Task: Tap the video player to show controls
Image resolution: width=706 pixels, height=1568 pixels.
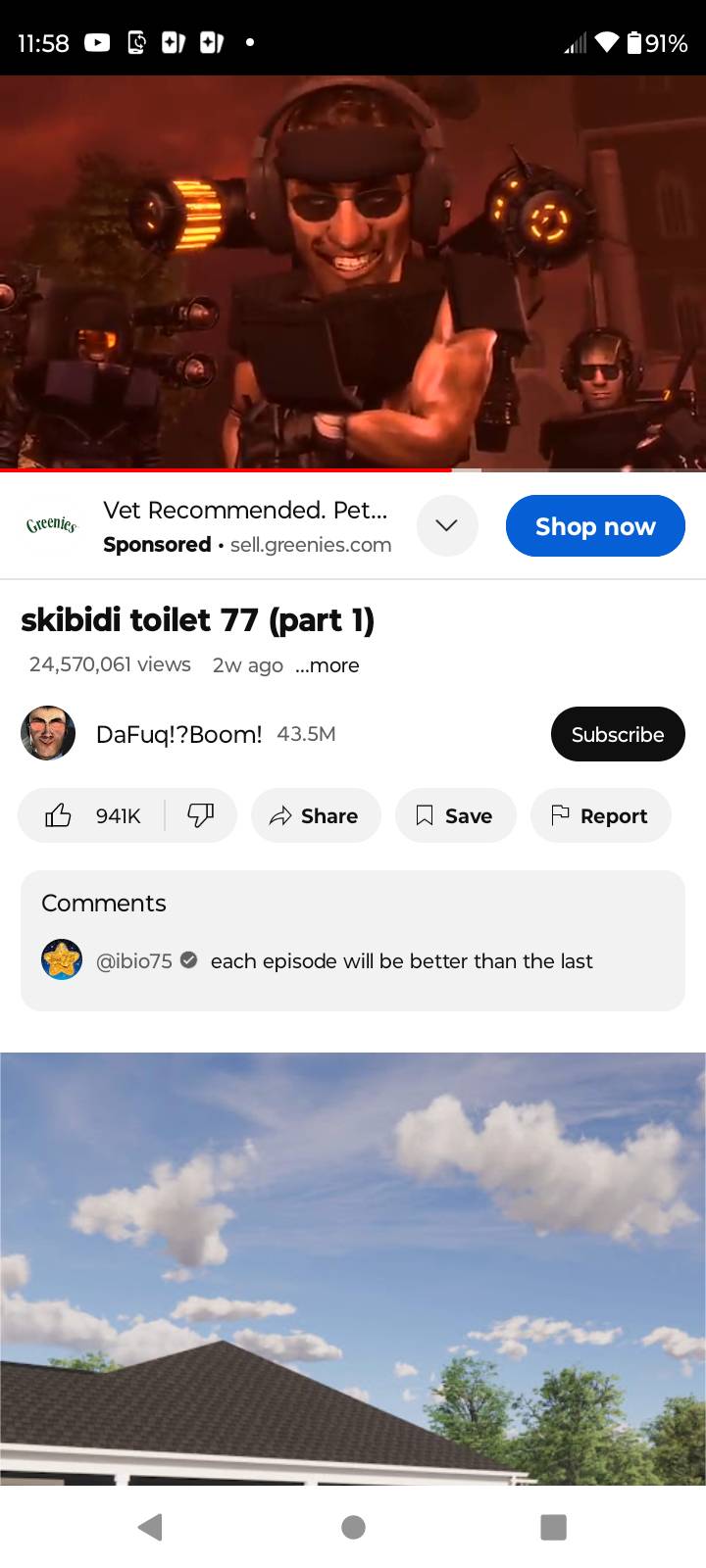Action: pos(353,272)
